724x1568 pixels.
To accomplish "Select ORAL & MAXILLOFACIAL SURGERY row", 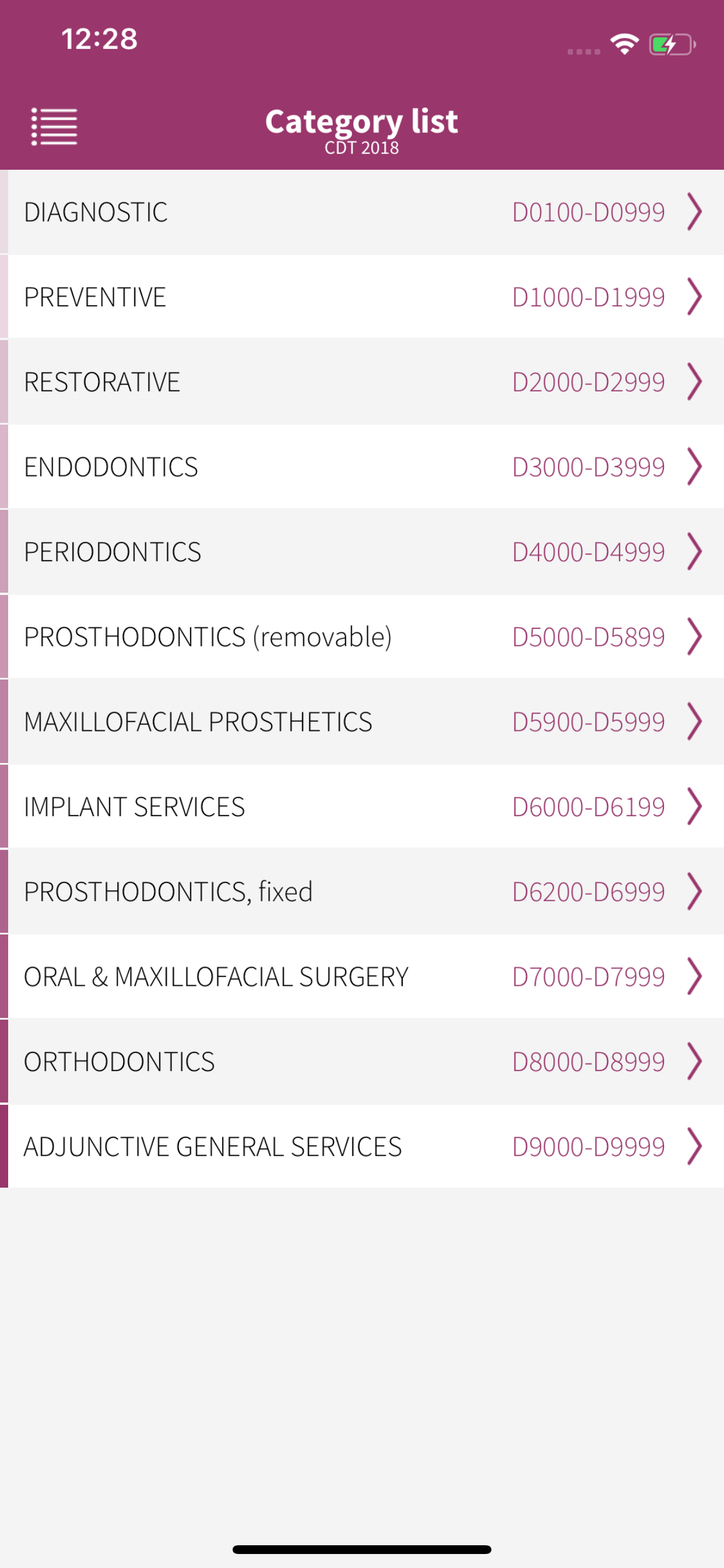I will click(x=362, y=977).
